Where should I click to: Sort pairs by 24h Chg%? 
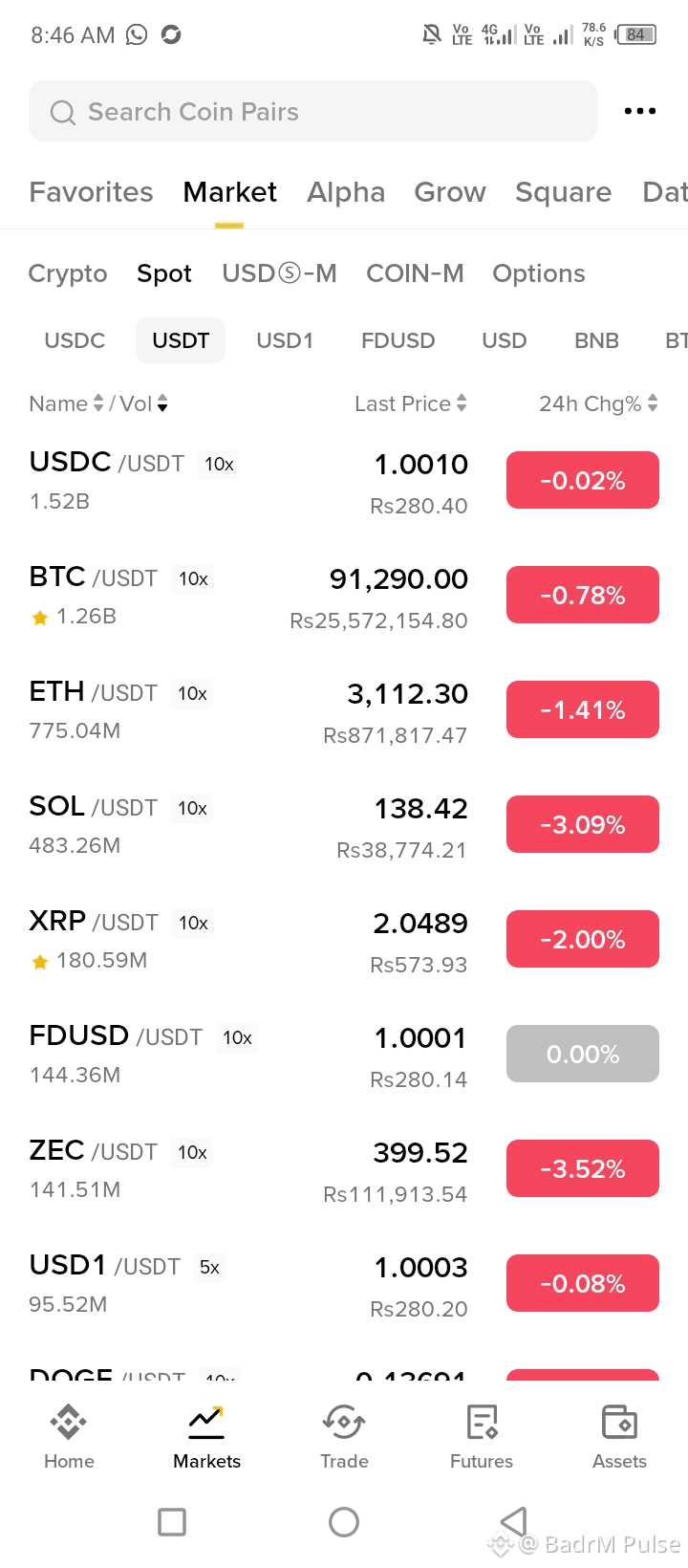coord(597,403)
